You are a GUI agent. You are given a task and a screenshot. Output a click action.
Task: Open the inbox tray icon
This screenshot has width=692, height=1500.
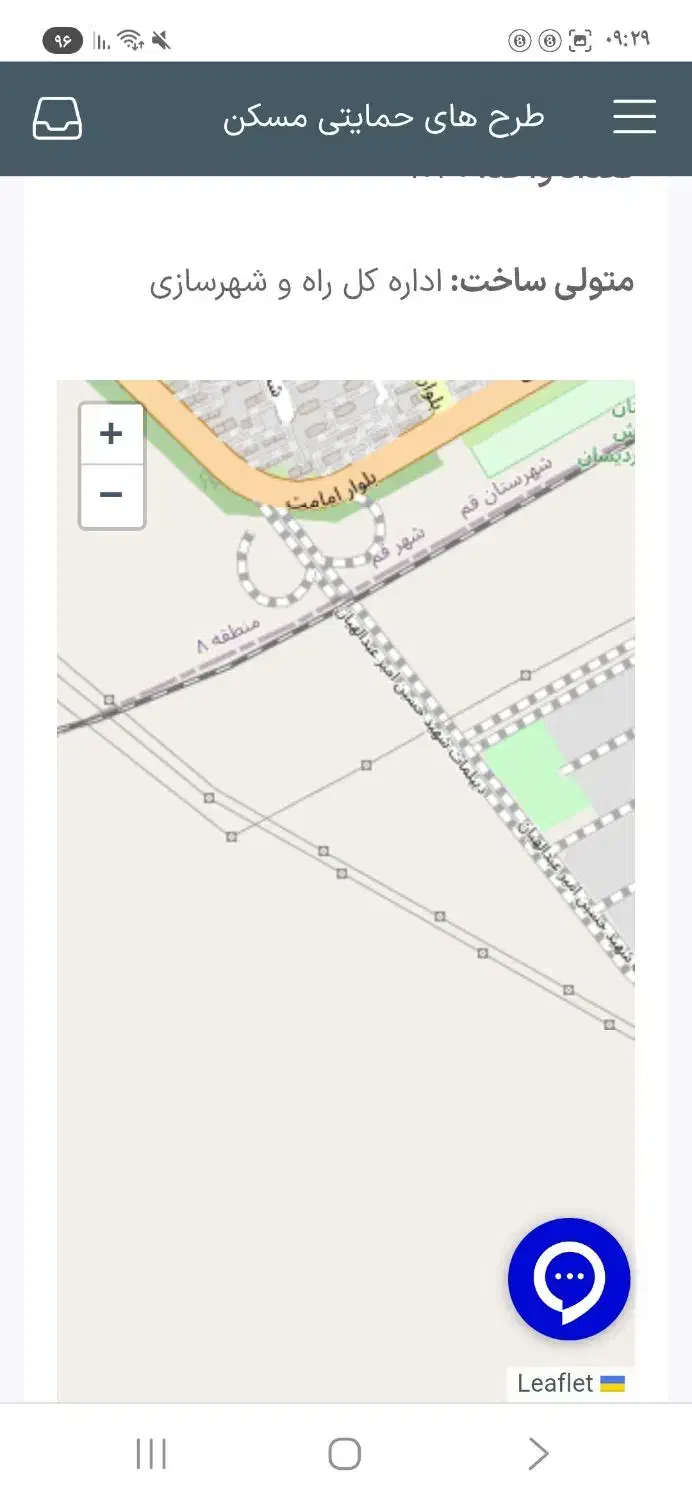click(57, 118)
